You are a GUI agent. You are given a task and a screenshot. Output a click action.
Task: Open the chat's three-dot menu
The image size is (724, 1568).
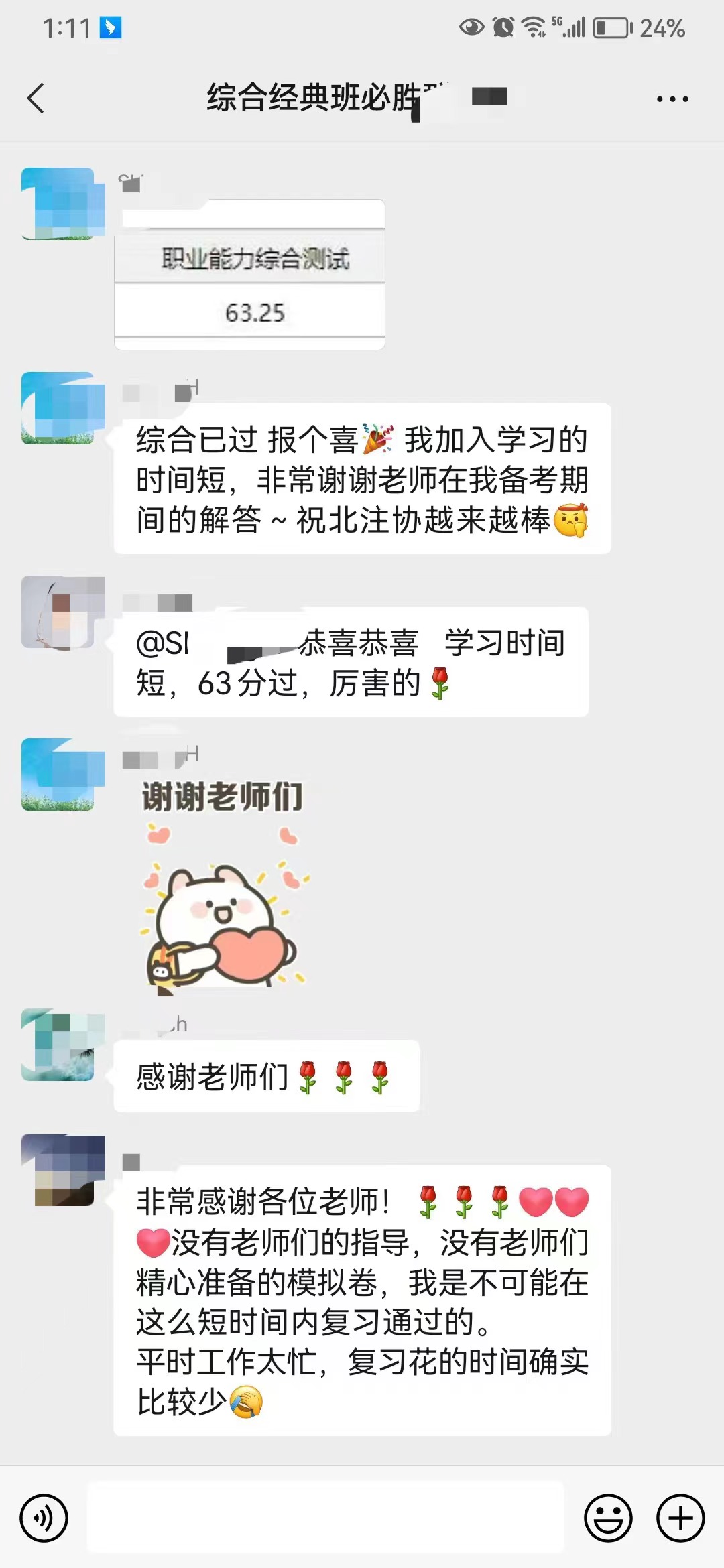(x=672, y=99)
